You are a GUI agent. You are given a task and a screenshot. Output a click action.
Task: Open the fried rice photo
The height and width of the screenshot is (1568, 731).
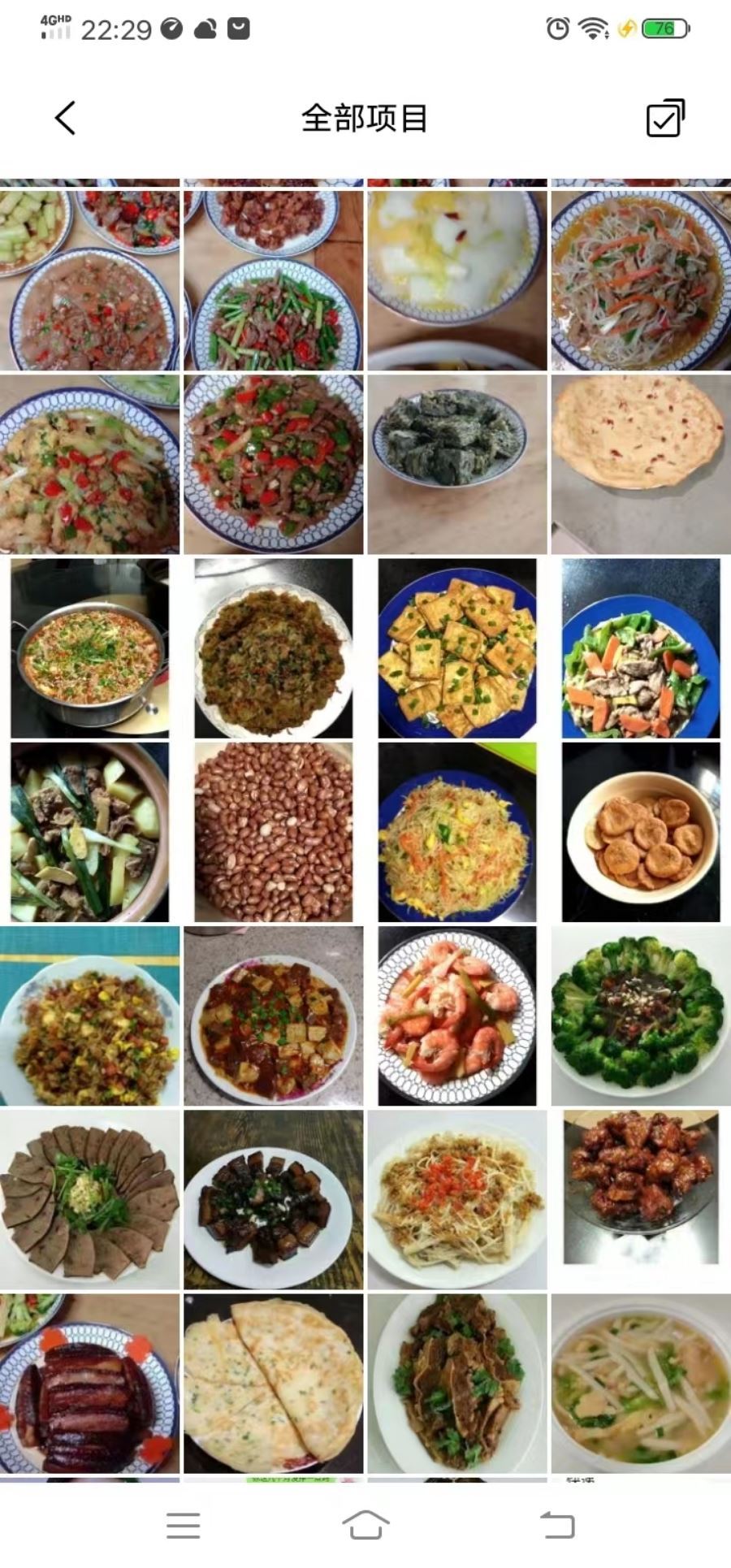[89, 1016]
